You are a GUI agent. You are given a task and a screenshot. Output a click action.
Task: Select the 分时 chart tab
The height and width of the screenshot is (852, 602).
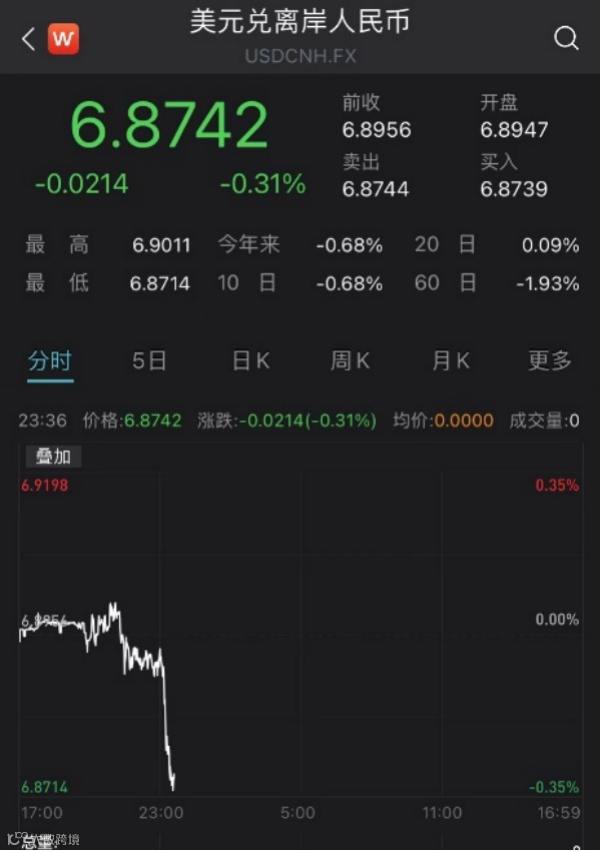[x=50, y=361]
